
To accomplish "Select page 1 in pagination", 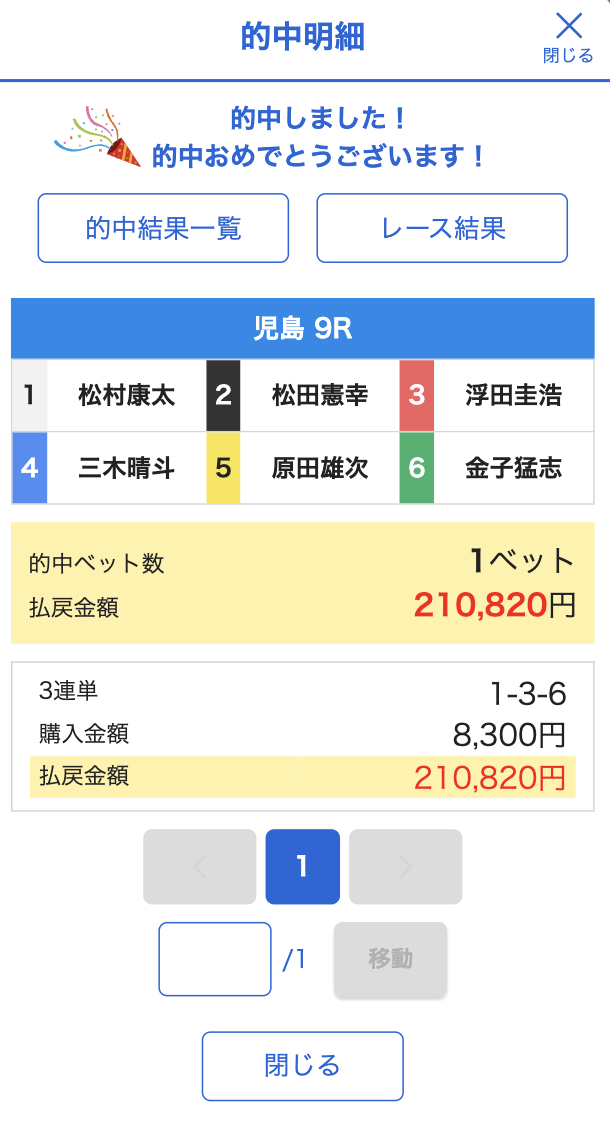I will click(302, 867).
